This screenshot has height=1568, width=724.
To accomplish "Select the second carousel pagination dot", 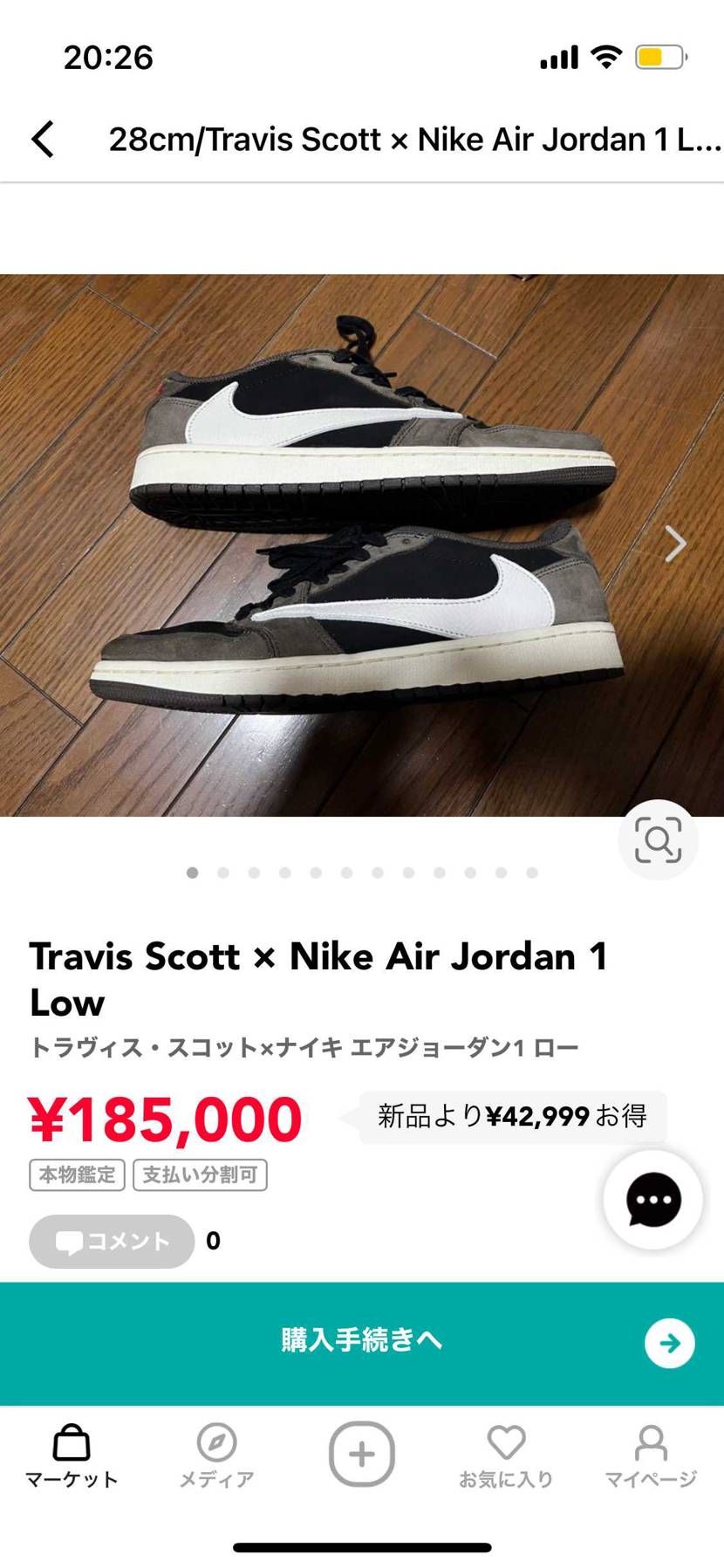I will click(x=222, y=872).
